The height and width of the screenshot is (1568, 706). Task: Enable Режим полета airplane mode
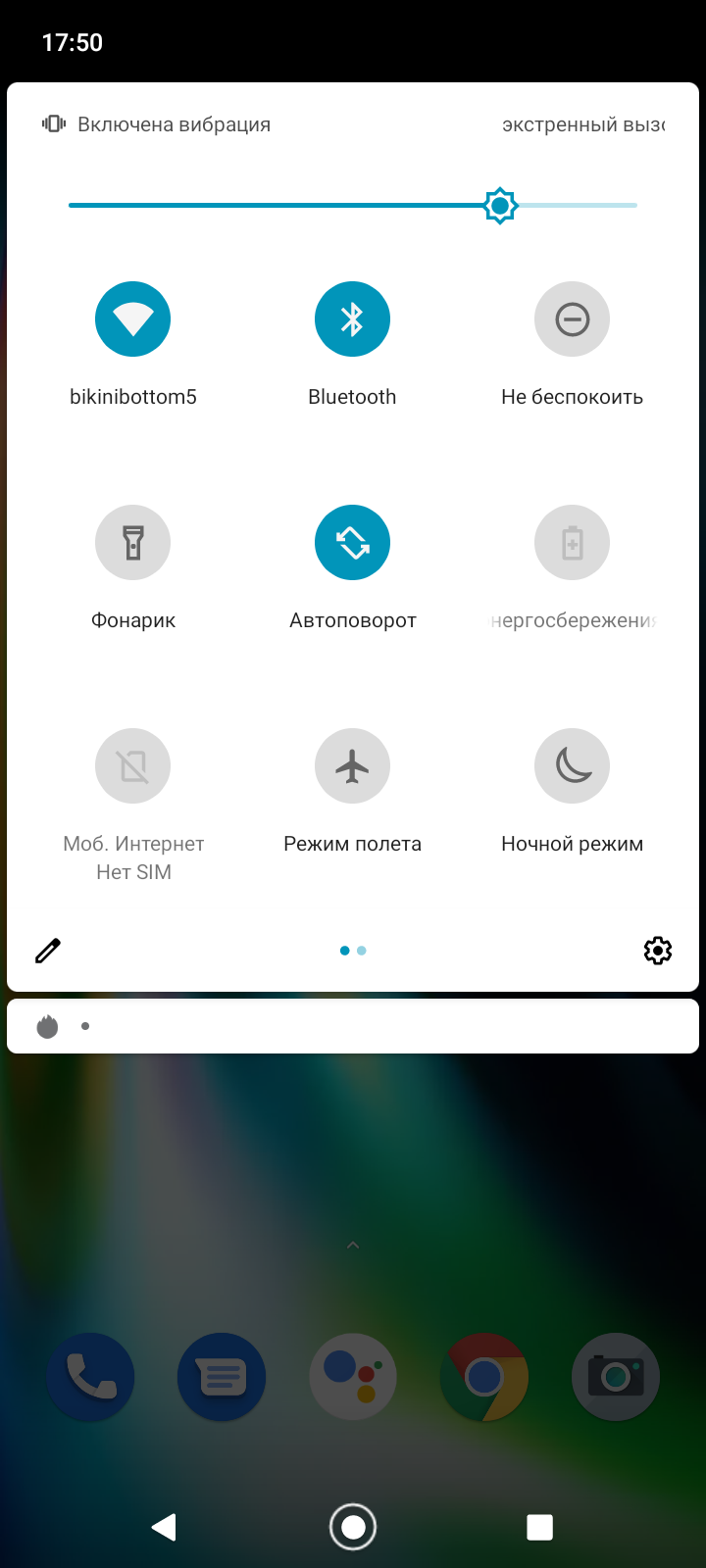coord(352,766)
